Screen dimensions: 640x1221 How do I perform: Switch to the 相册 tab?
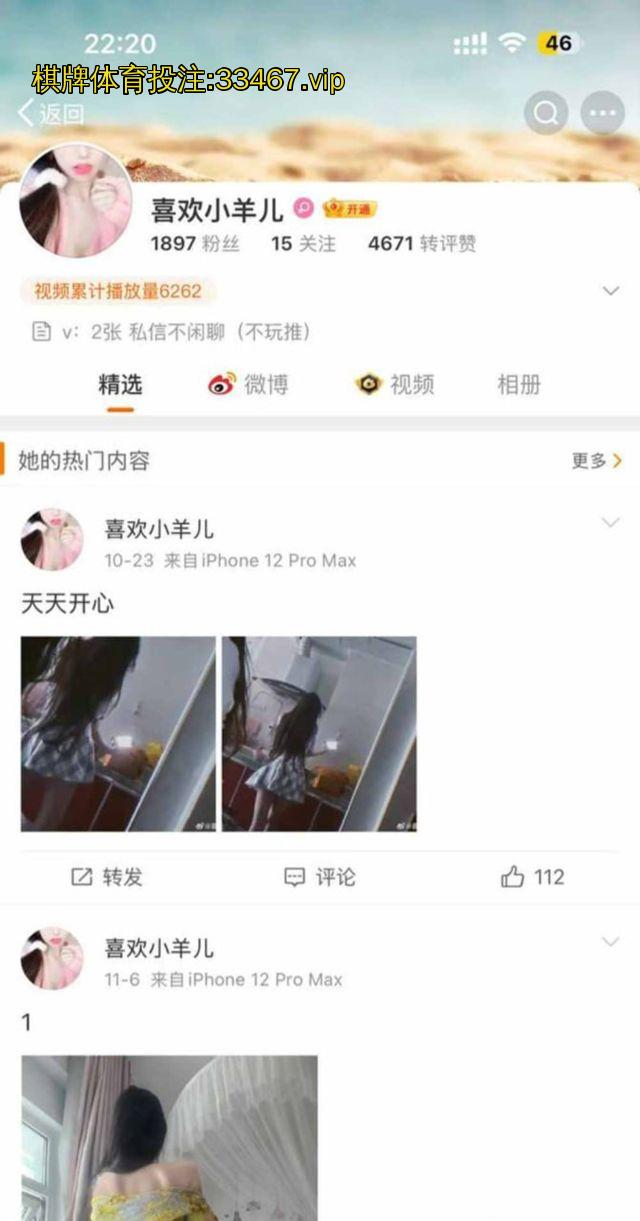[x=519, y=384]
